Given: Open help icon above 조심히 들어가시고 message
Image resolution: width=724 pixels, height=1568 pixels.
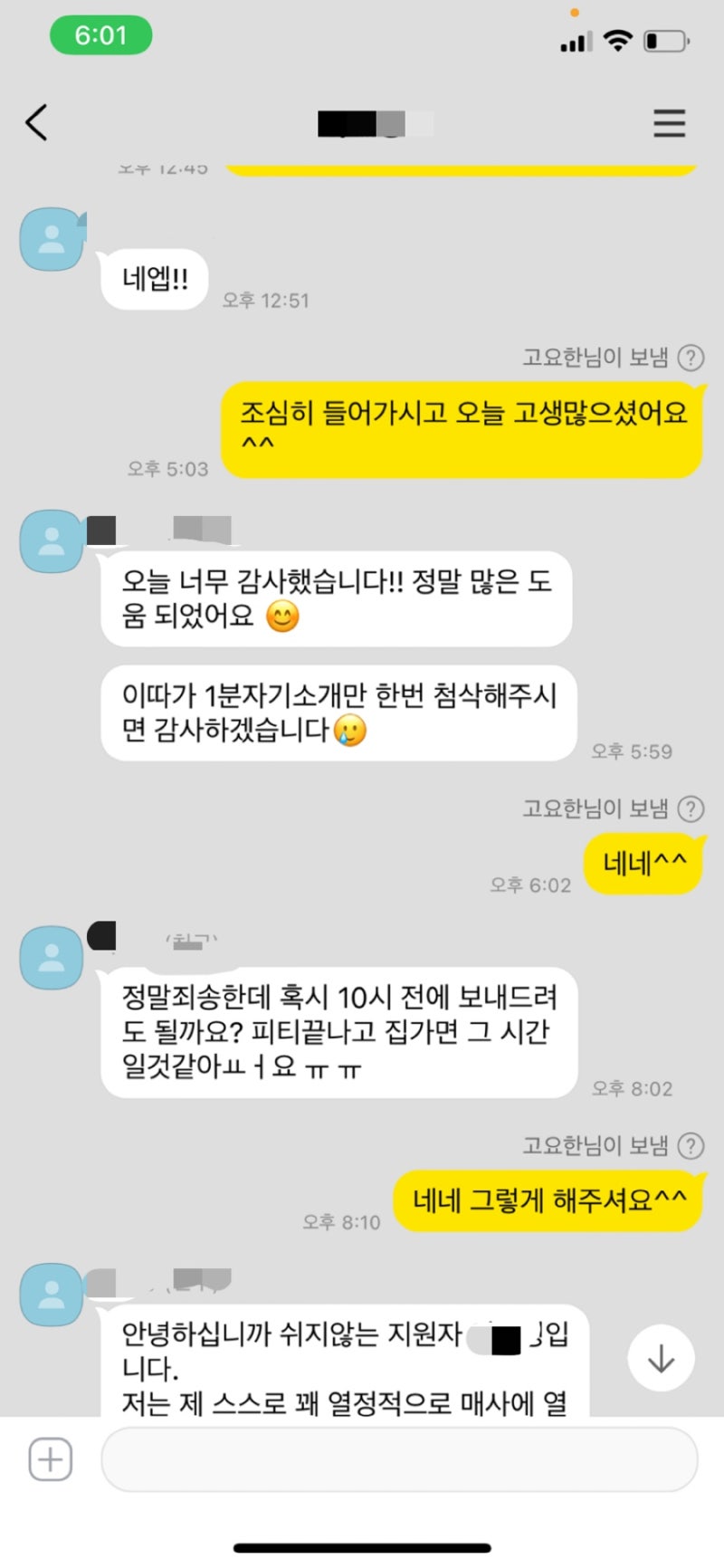Looking at the screenshot, I should click(691, 359).
